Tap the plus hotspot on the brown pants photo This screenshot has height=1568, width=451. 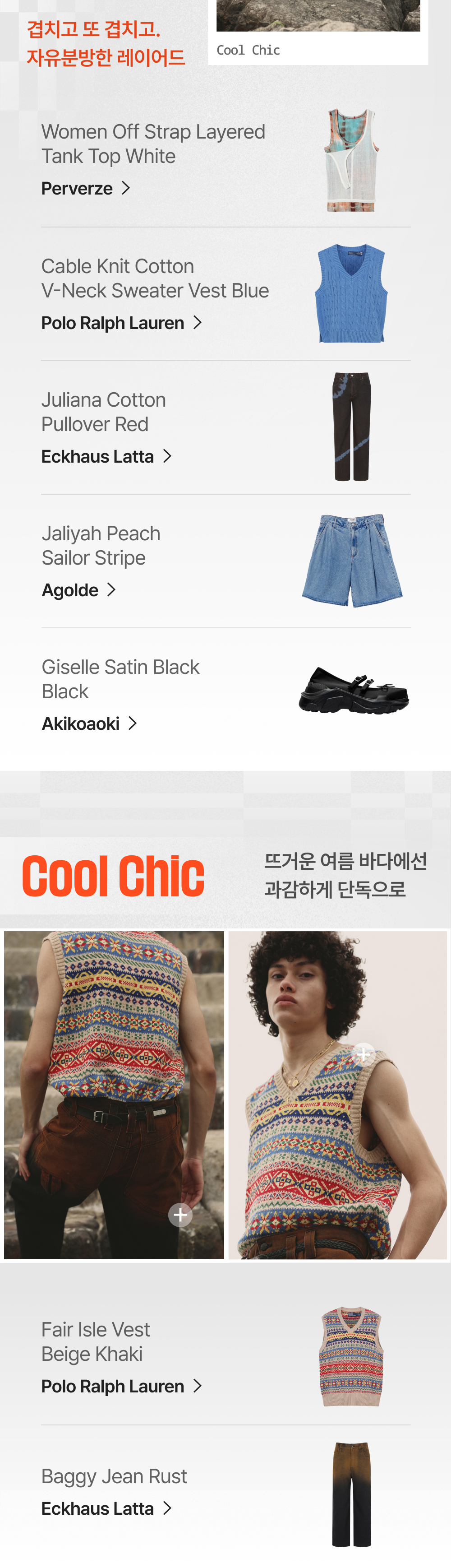click(180, 1215)
